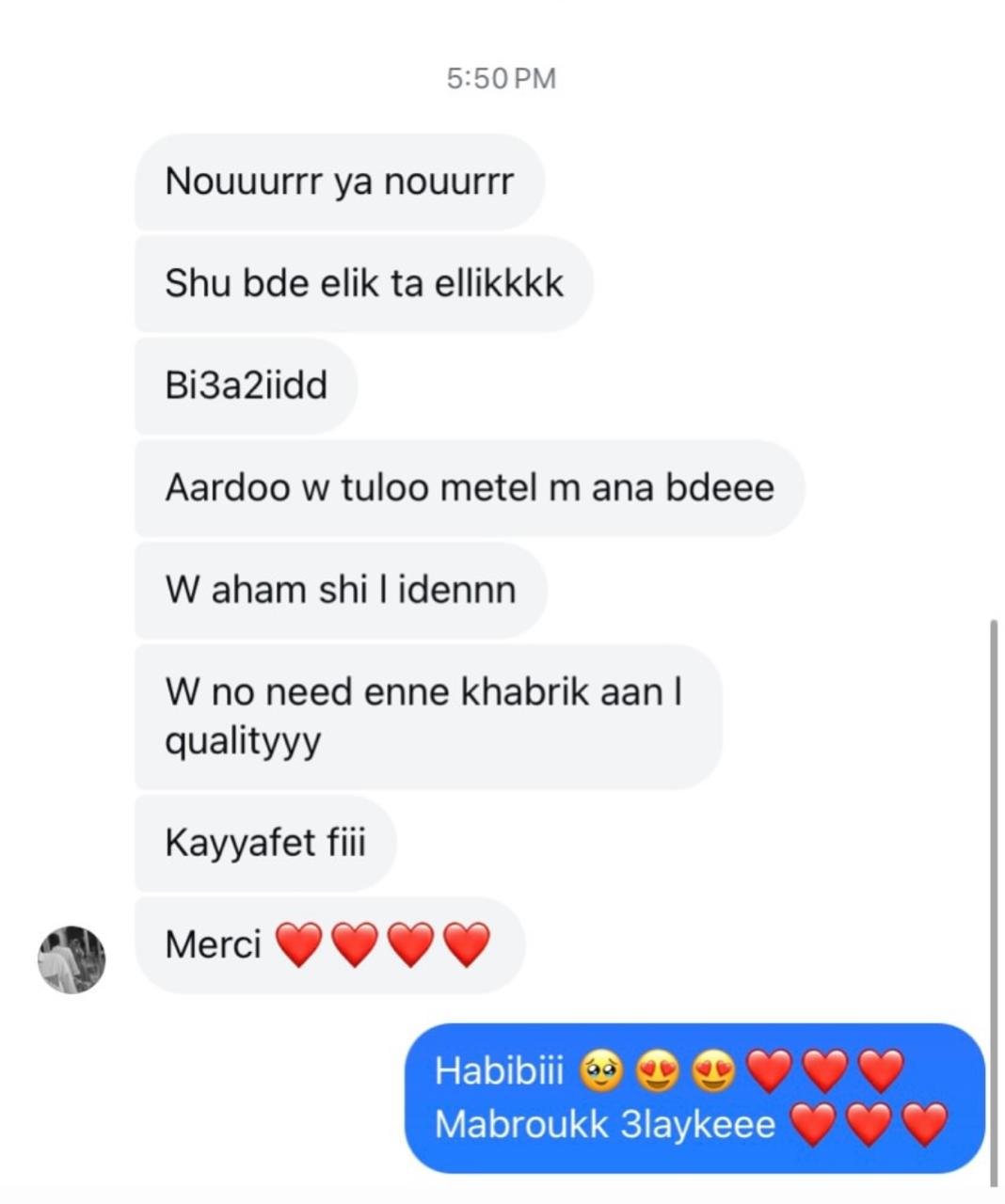Open the sender's profile picture beside Merci

72,959
